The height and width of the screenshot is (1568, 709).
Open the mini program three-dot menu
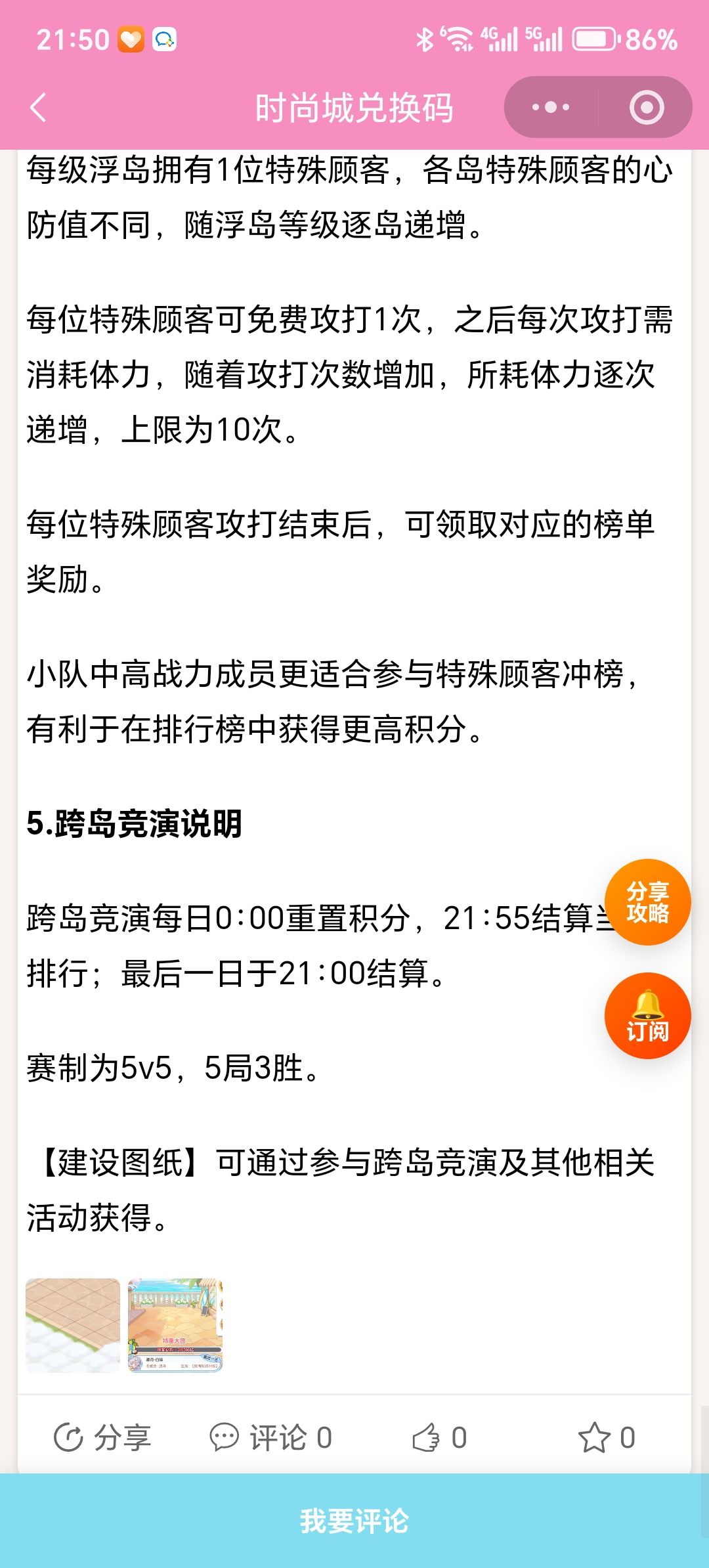coord(550,107)
